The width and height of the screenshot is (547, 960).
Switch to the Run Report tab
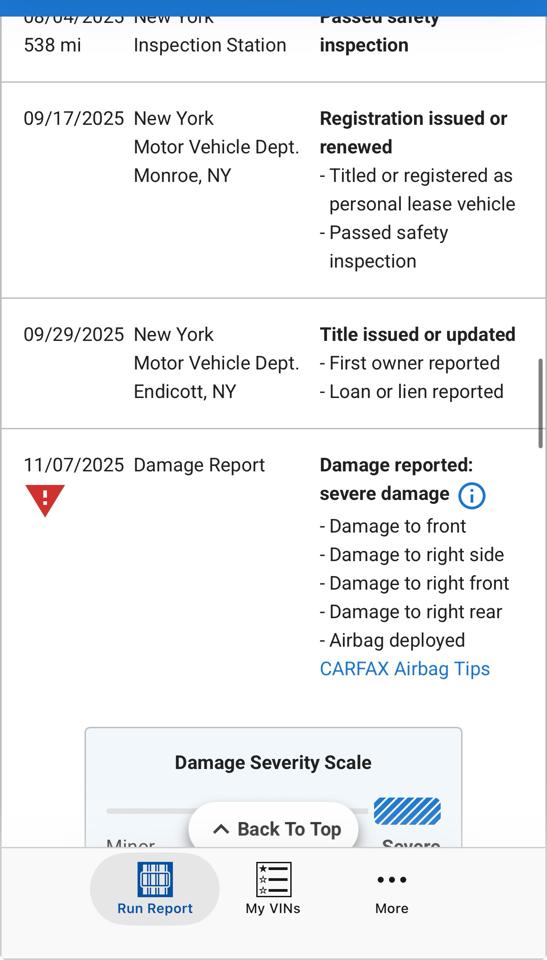click(x=155, y=889)
